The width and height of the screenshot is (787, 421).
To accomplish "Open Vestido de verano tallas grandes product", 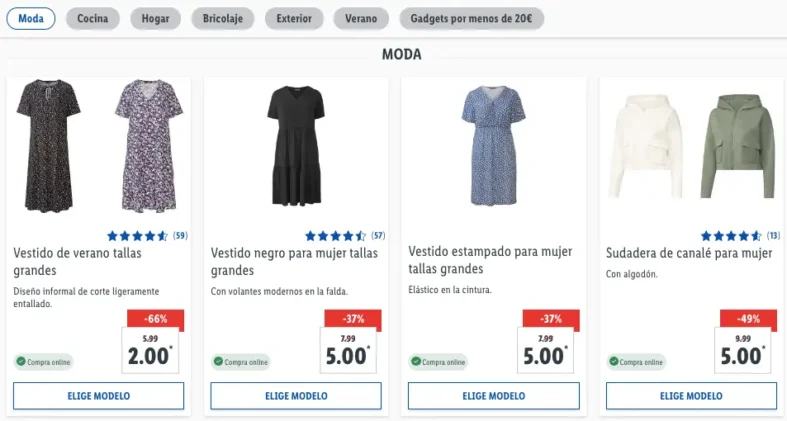I will 78,261.
